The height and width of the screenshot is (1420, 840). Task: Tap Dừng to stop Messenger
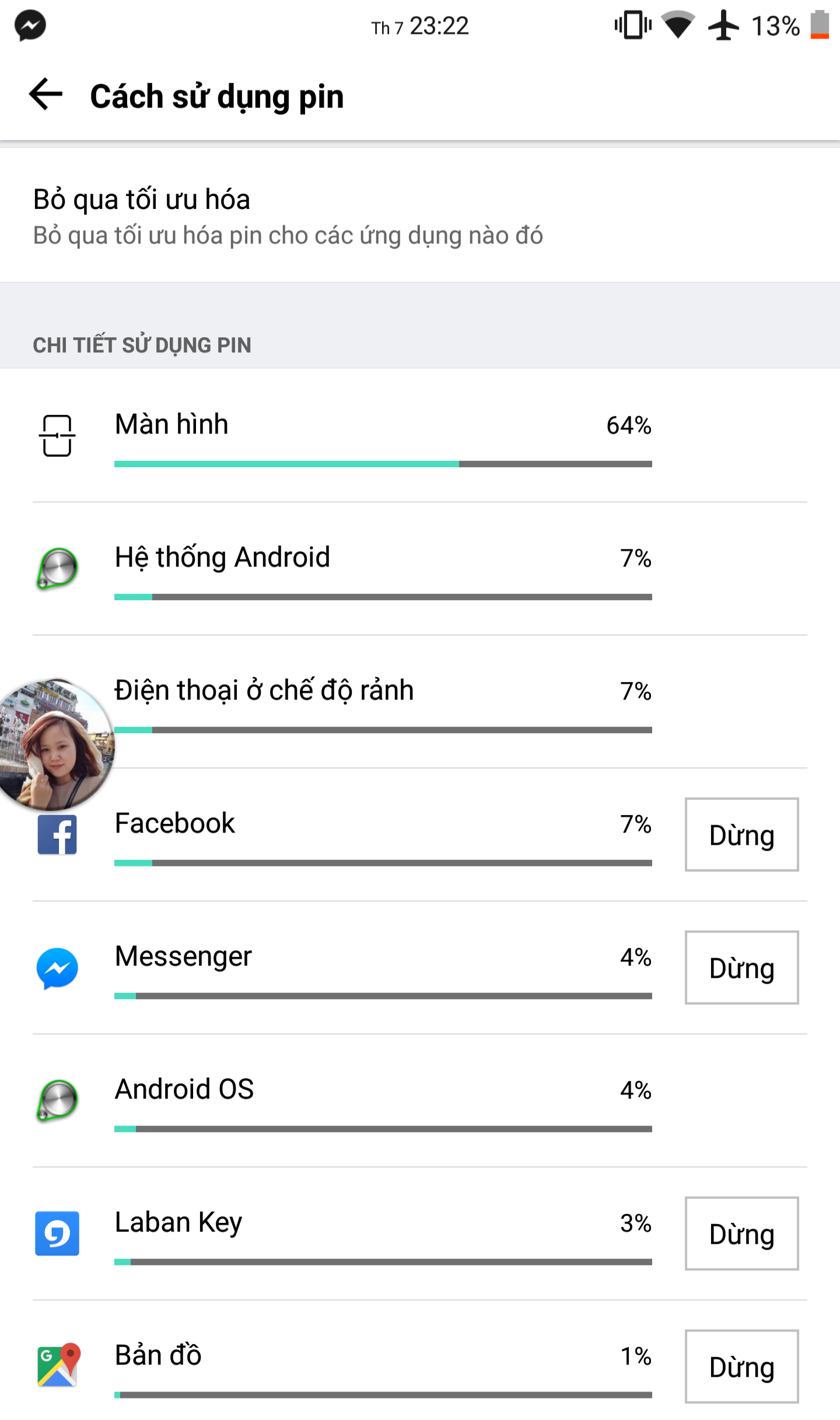coord(741,968)
